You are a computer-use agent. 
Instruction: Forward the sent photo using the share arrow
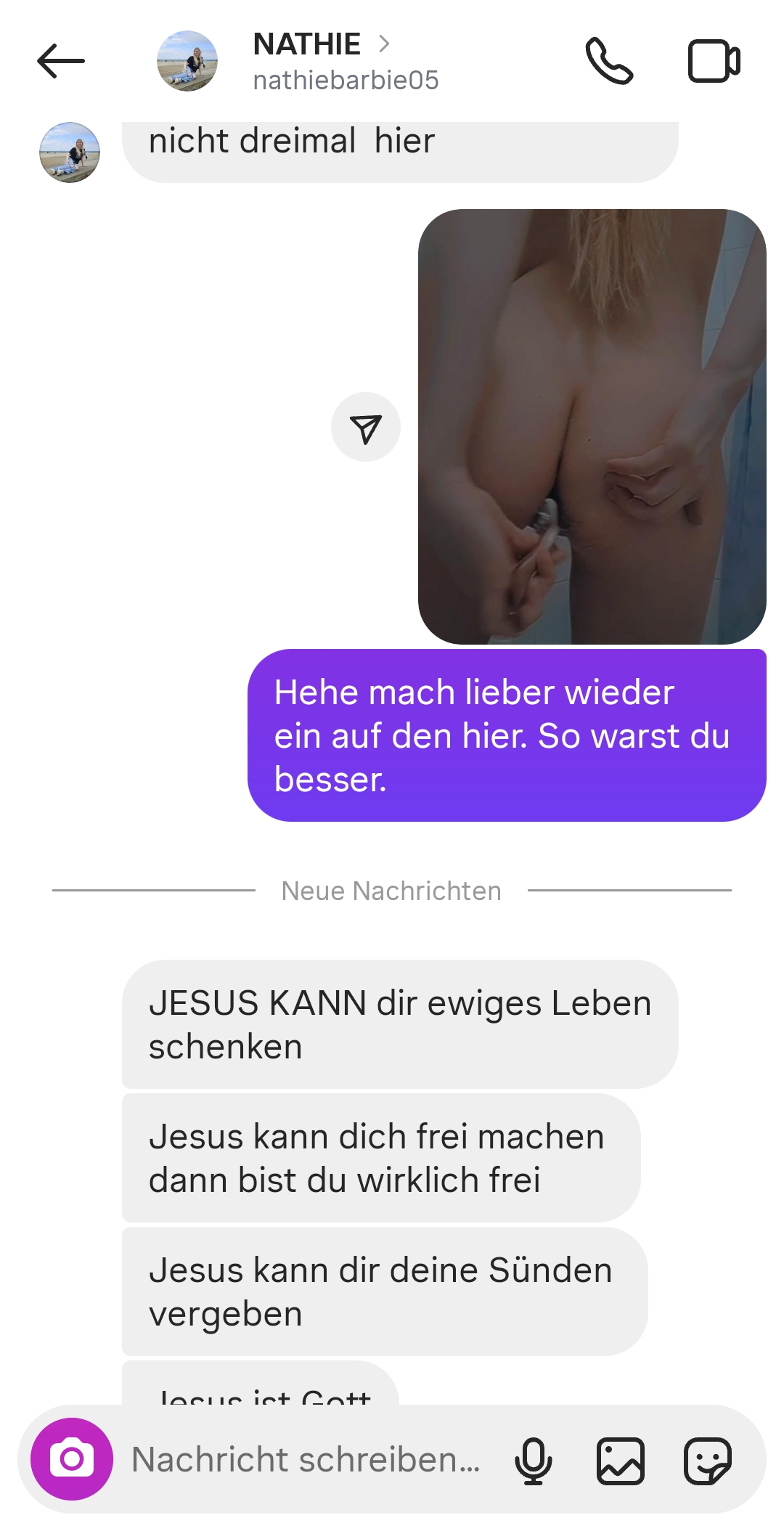tap(366, 428)
